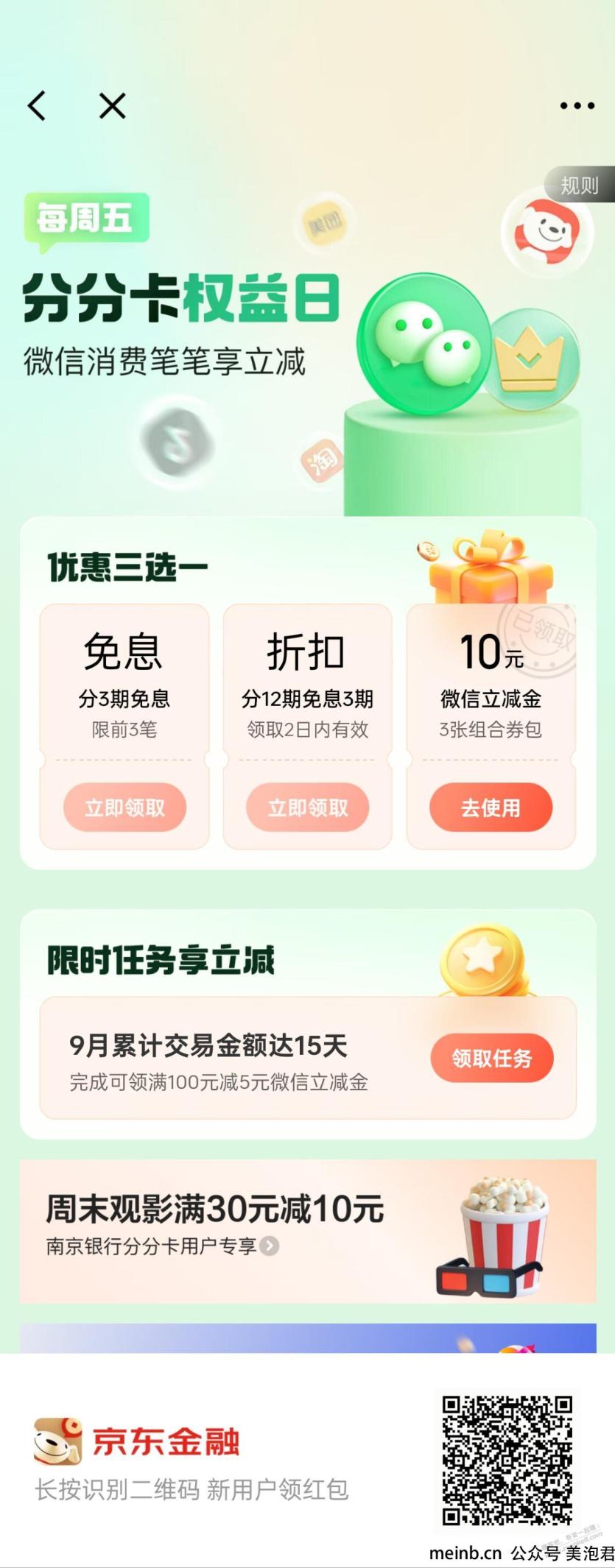Open the 规则 rules page
The image size is (615, 1568).
click(580, 185)
